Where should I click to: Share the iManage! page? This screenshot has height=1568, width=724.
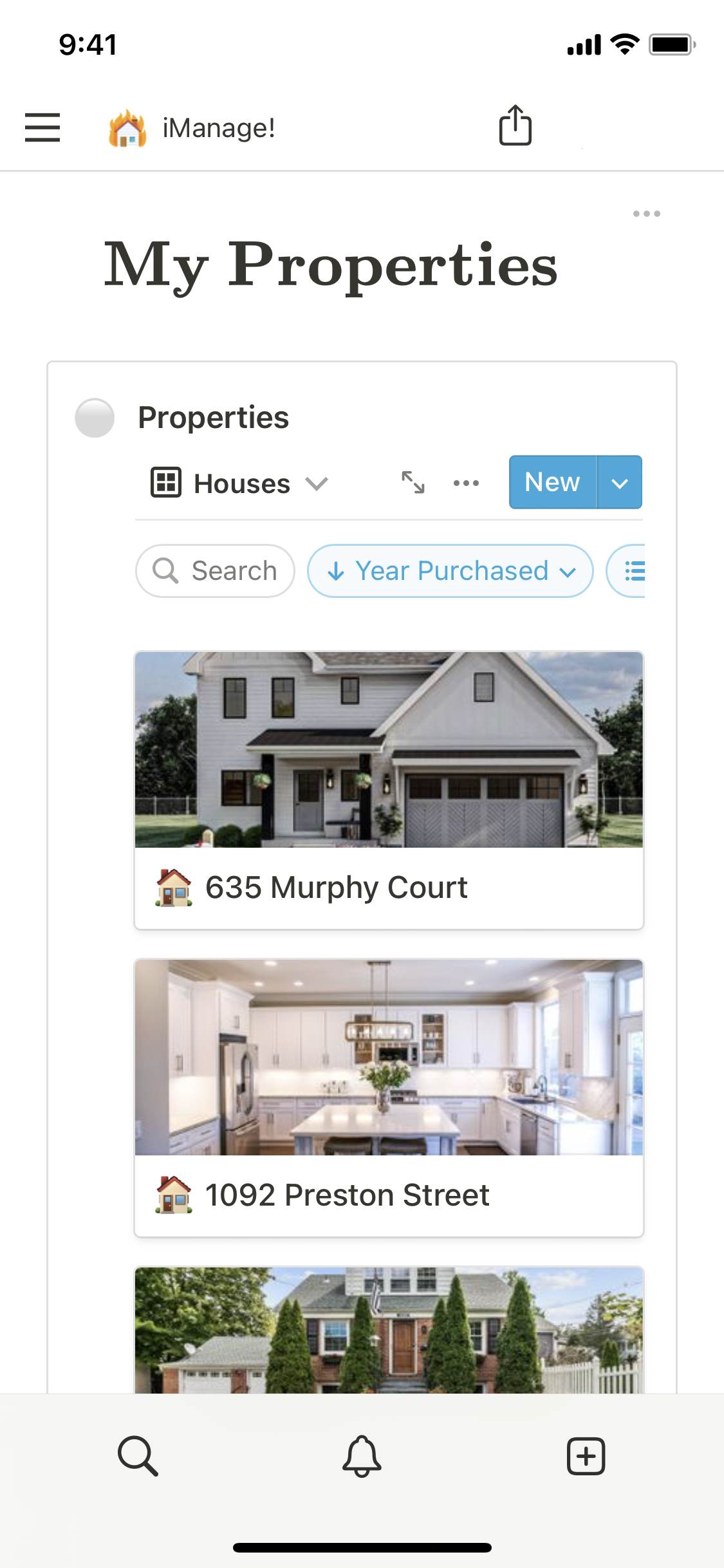515,126
